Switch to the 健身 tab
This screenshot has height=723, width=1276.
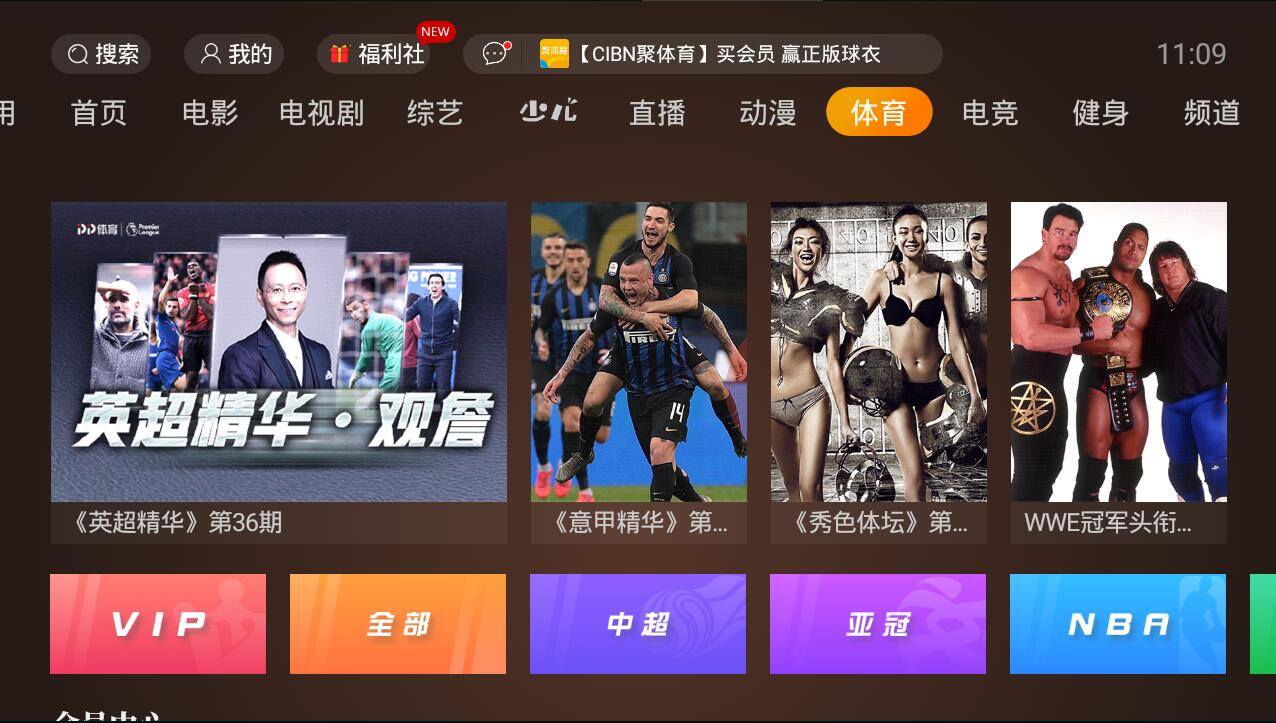click(1101, 112)
